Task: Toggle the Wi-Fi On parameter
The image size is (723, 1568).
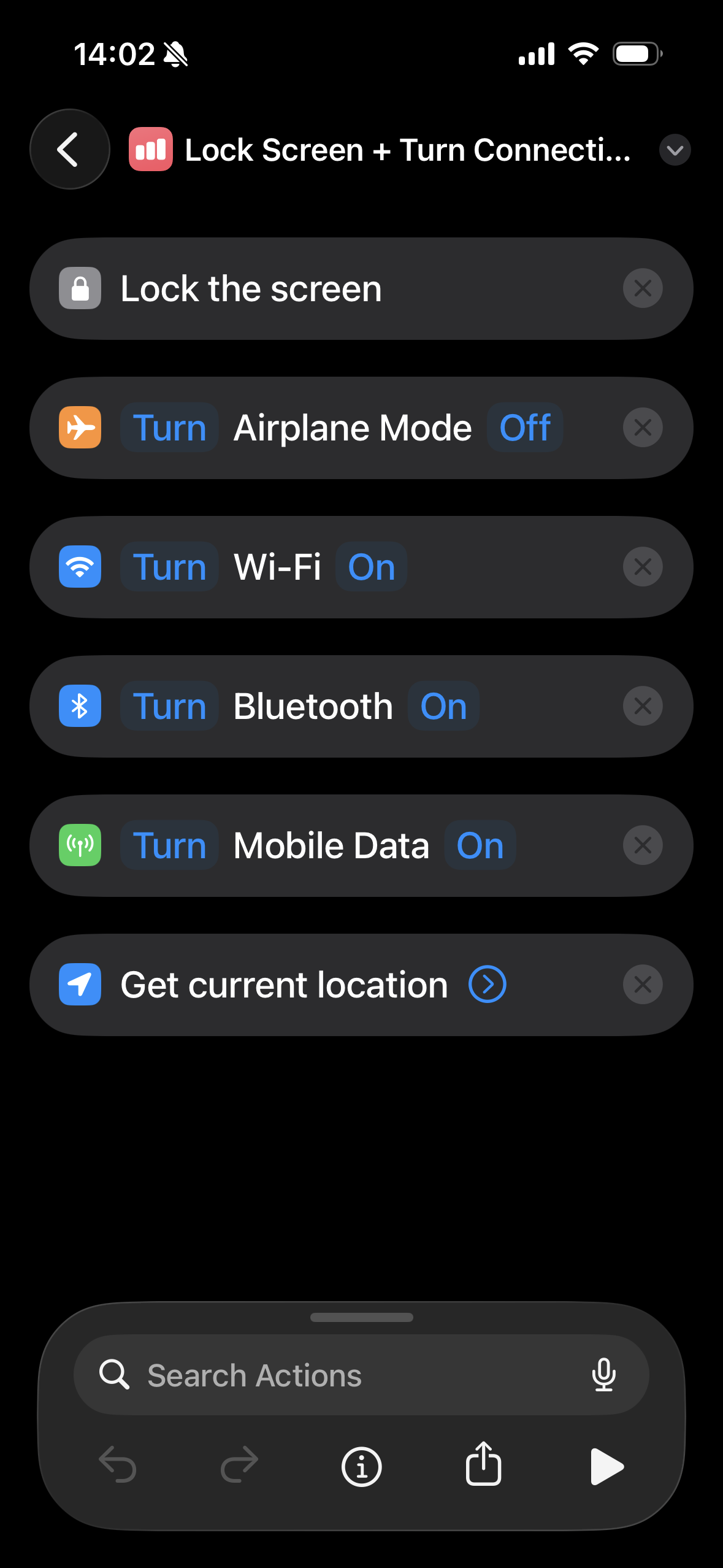Action: [371, 567]
